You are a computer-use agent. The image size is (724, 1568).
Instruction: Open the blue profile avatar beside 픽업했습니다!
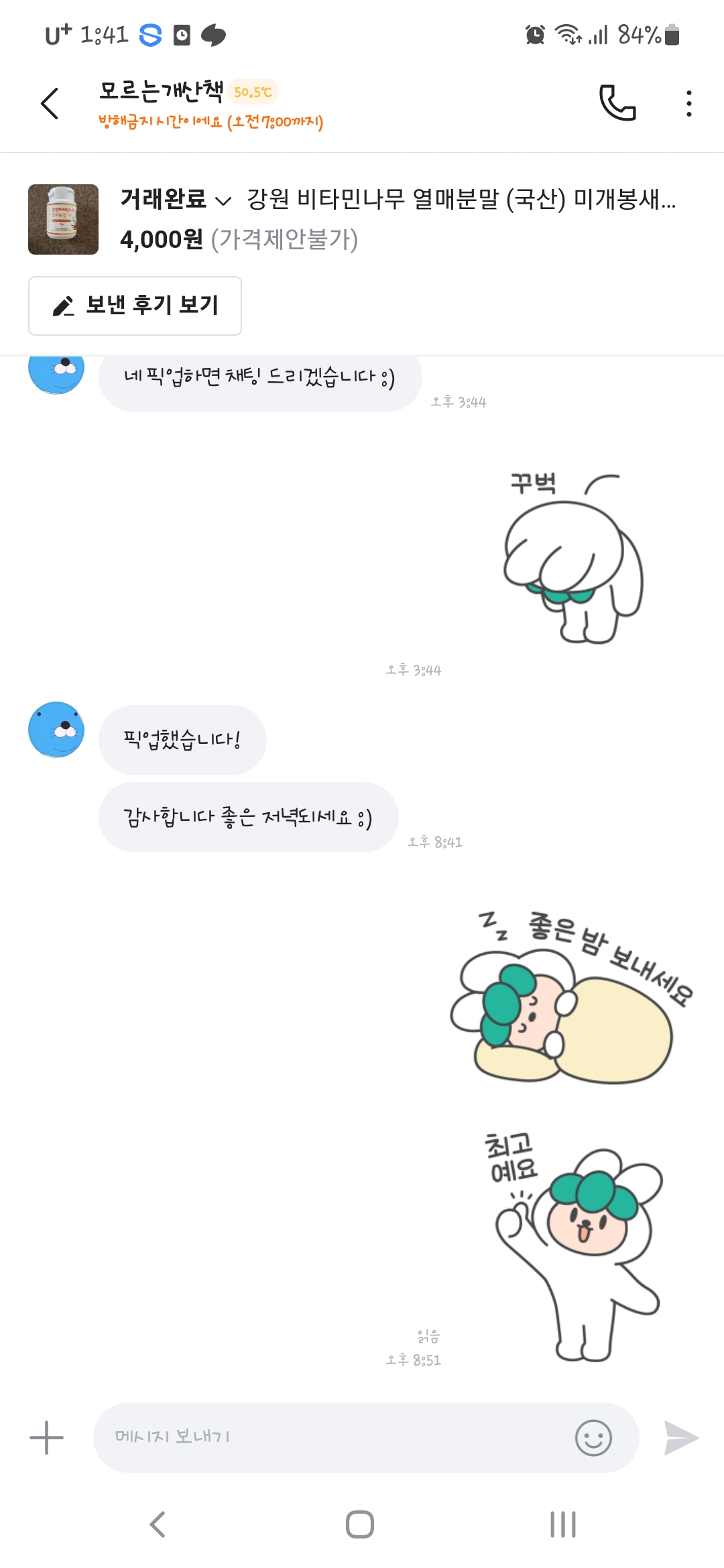click(x=56, y=729)
